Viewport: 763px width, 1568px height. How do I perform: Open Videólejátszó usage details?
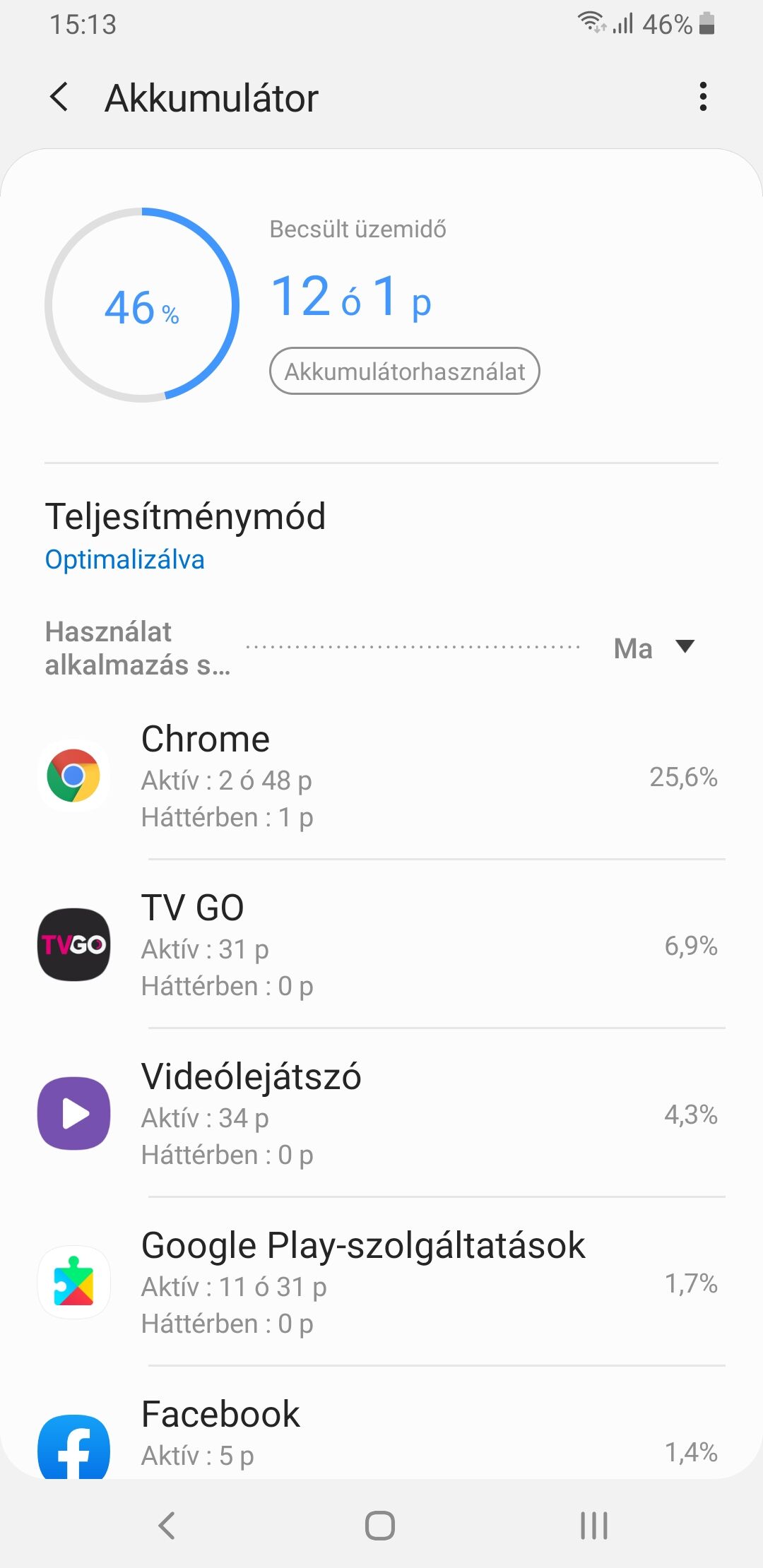[381, 1113]
